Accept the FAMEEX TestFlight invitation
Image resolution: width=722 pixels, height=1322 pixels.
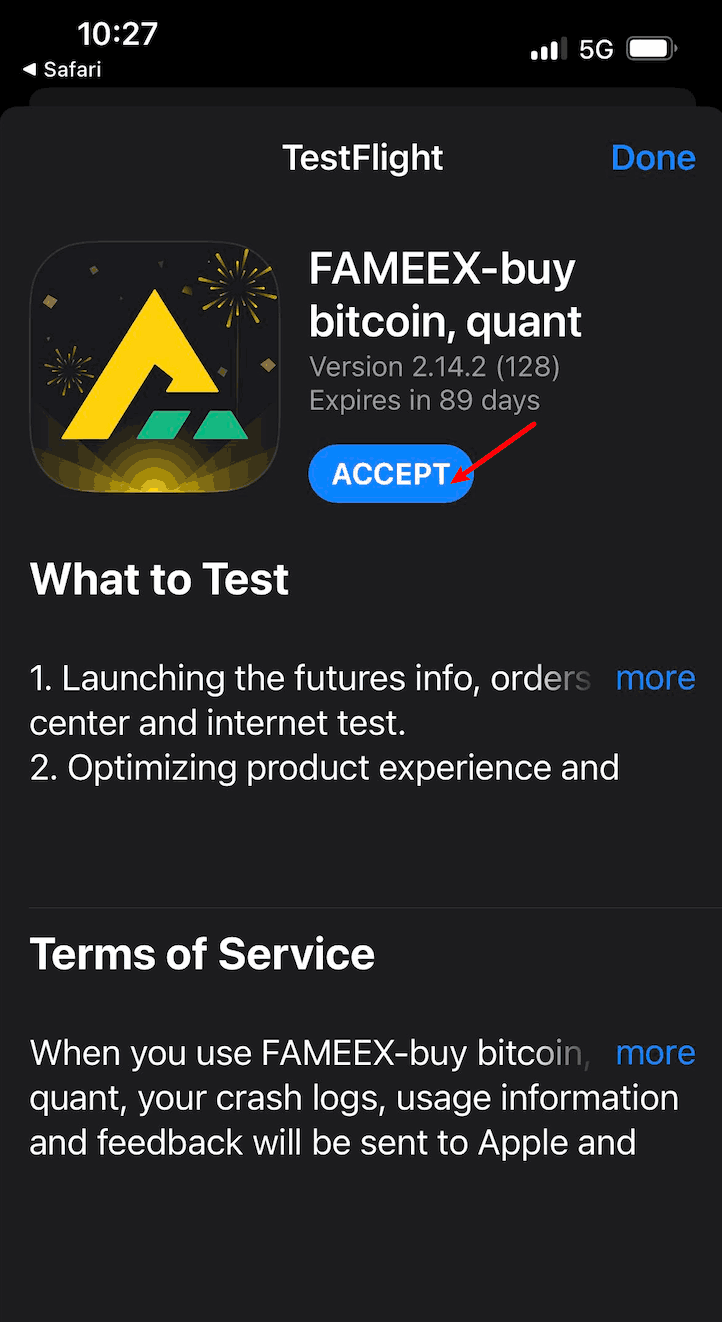(x=390, y=473)
